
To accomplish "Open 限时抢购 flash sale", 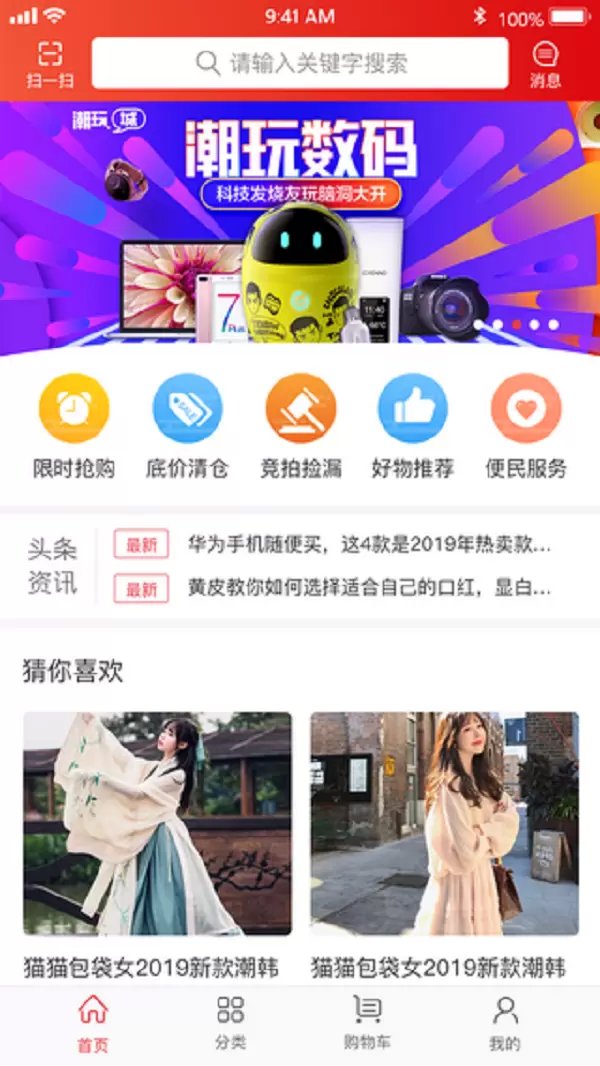I will [x=74, y=426].
